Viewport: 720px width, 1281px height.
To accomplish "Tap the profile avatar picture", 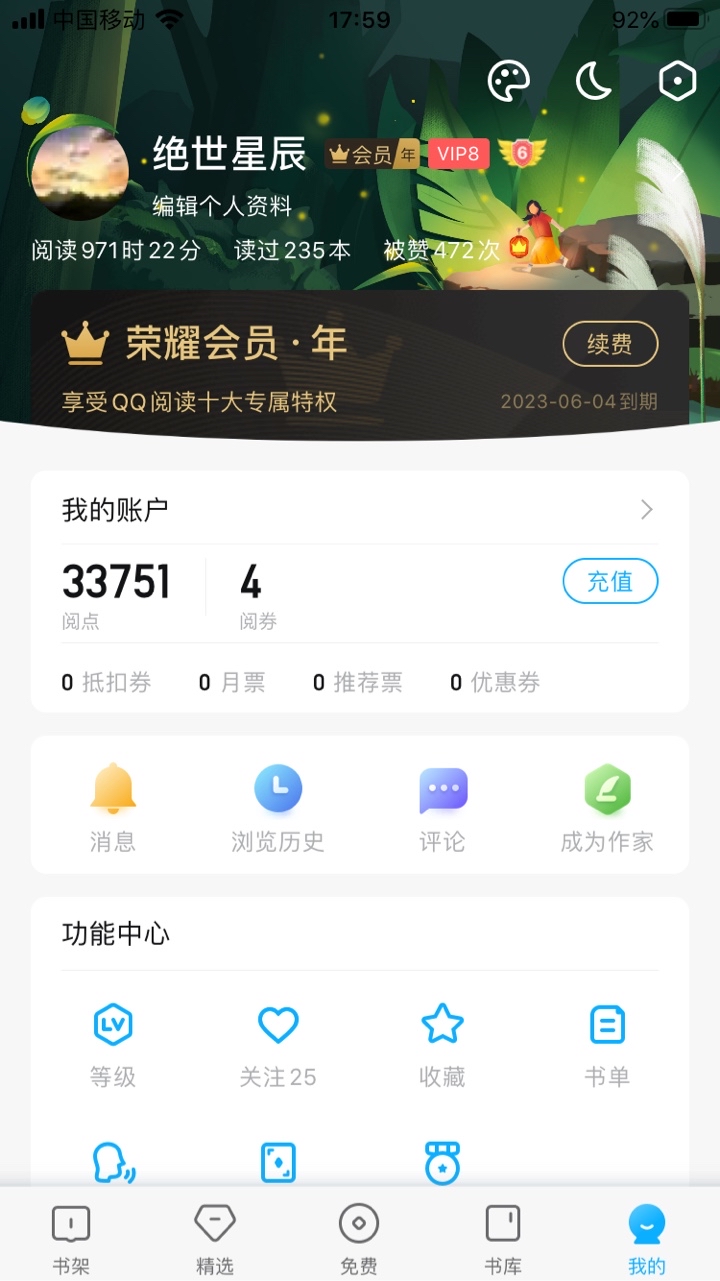I will (x=80, y=172).
